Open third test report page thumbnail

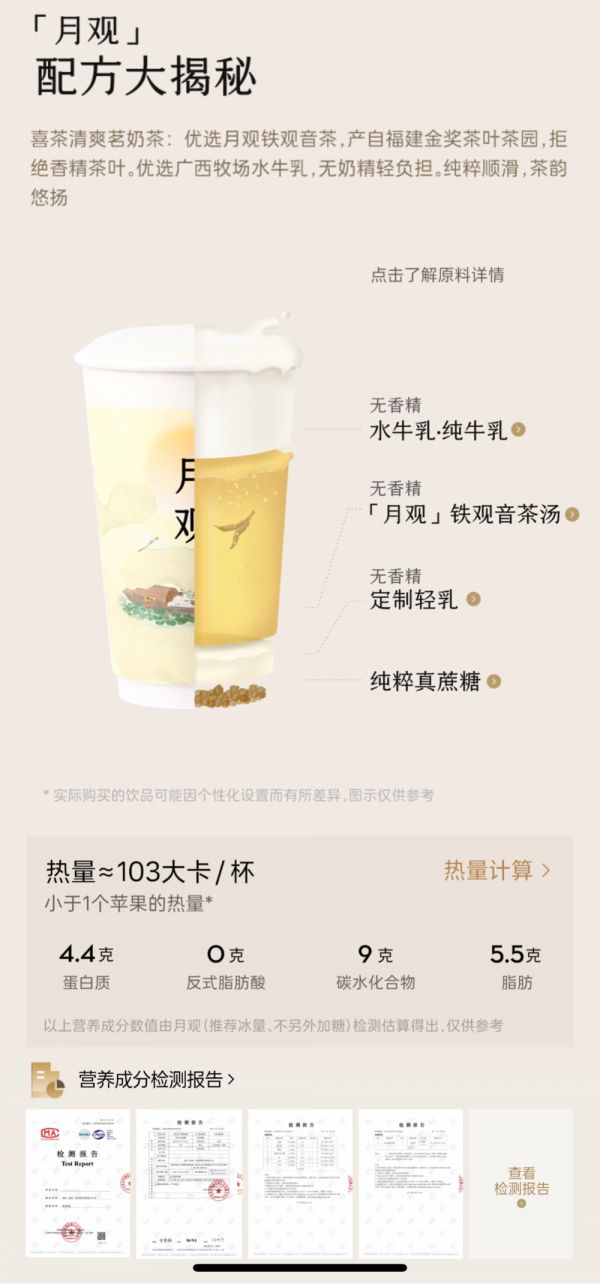pyautogui.click(x=300, y=1182)
